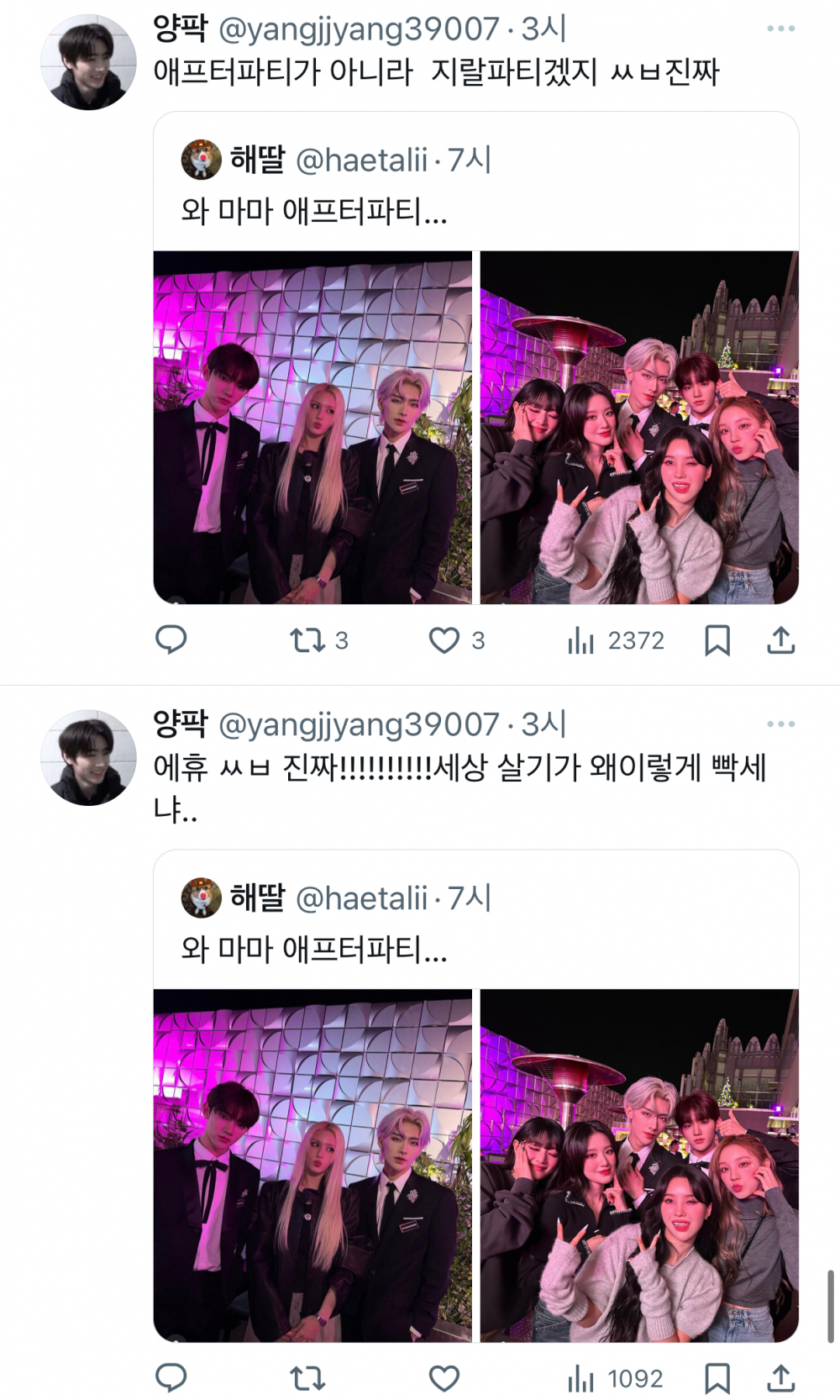Open 양팍's profile picture on the 에휴 tweet
This screenshot has height=1400, width=840.
click(88, 758)
